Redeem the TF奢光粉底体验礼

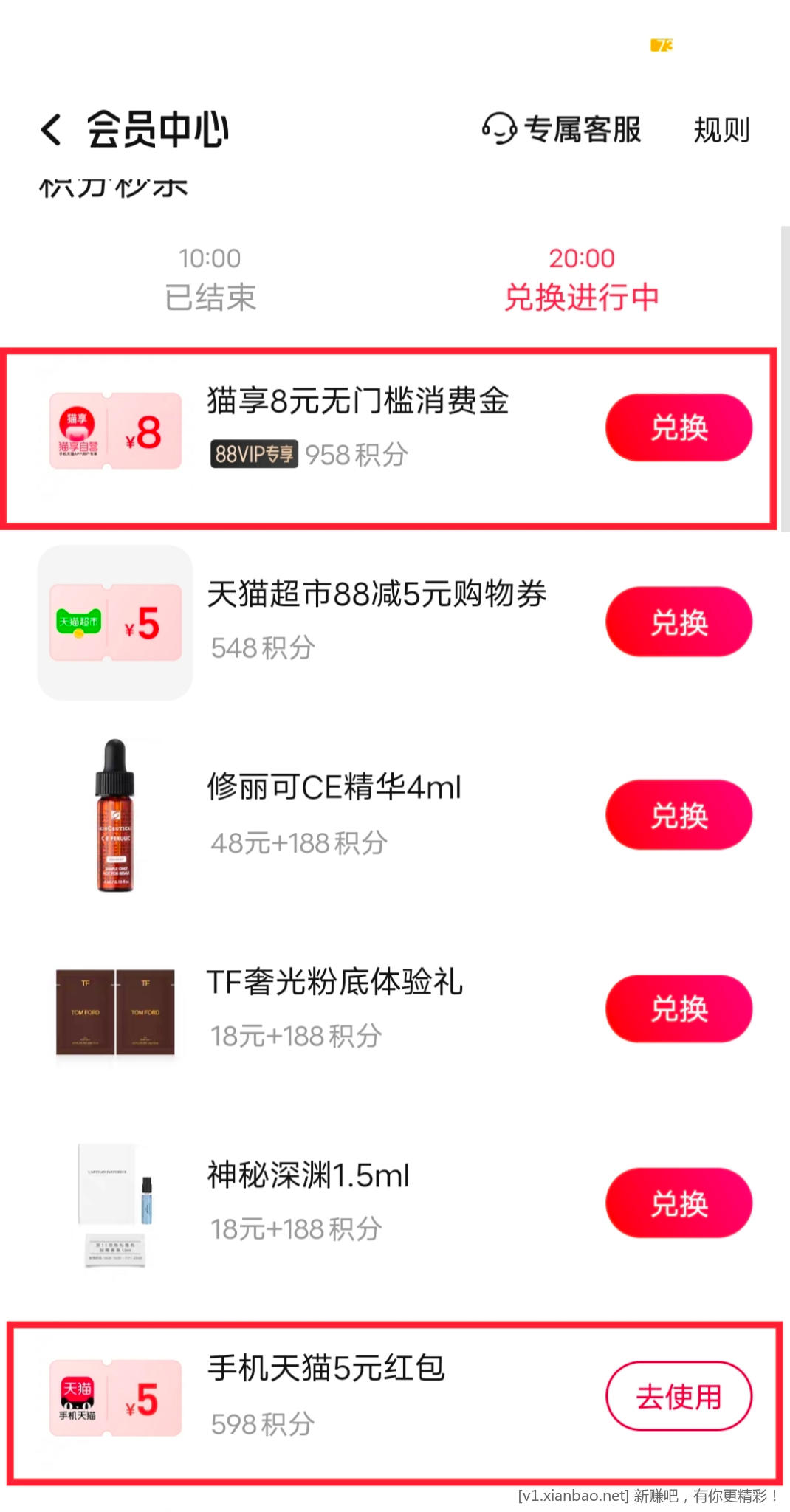pos(679,1008)
